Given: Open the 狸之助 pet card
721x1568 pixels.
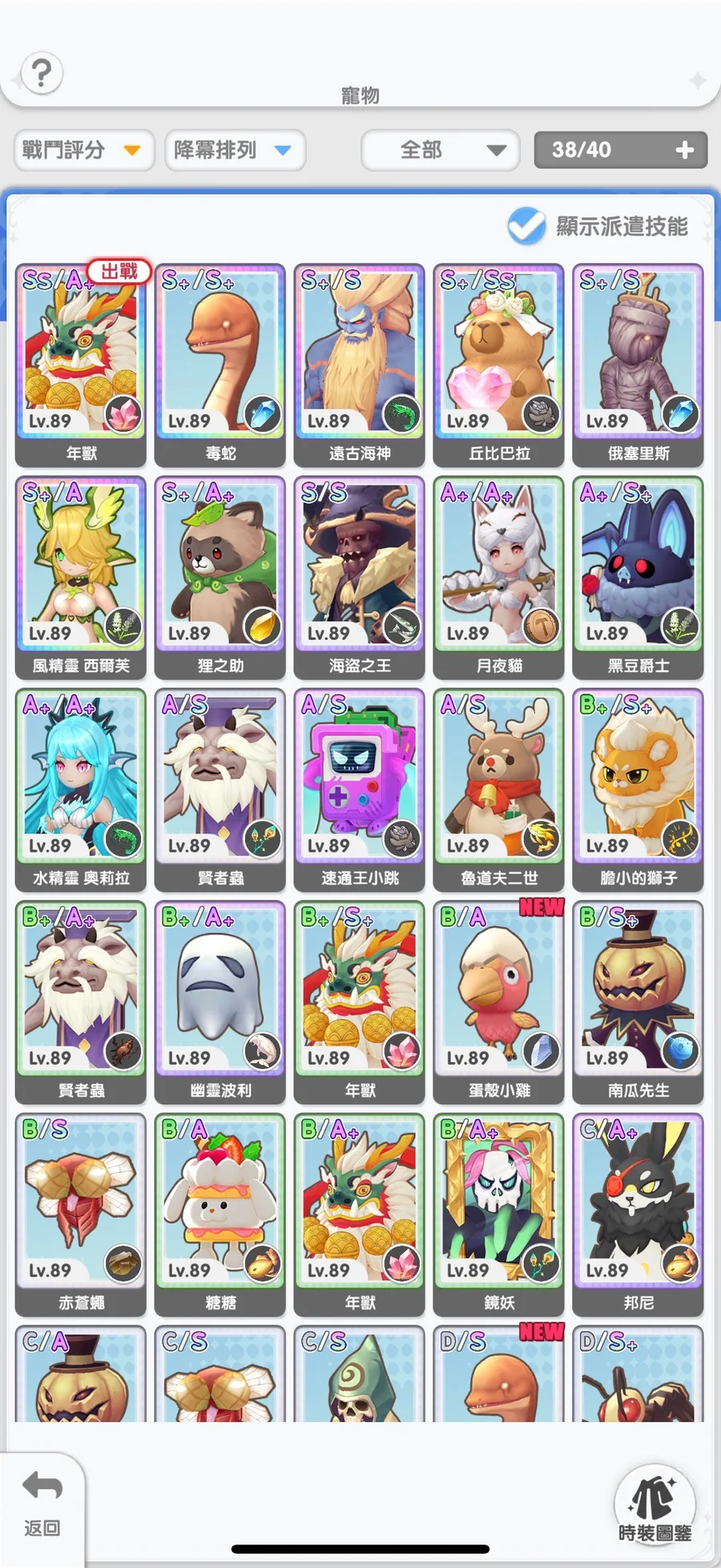Looking at the screenshot, I should click(x=220, y=578).
